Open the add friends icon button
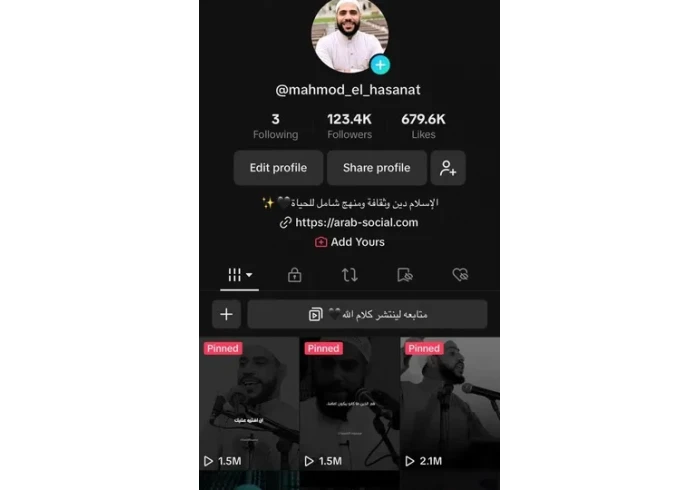Image resolution: width=700 pixels, height=490 pixels. click(x=448, y=168)
